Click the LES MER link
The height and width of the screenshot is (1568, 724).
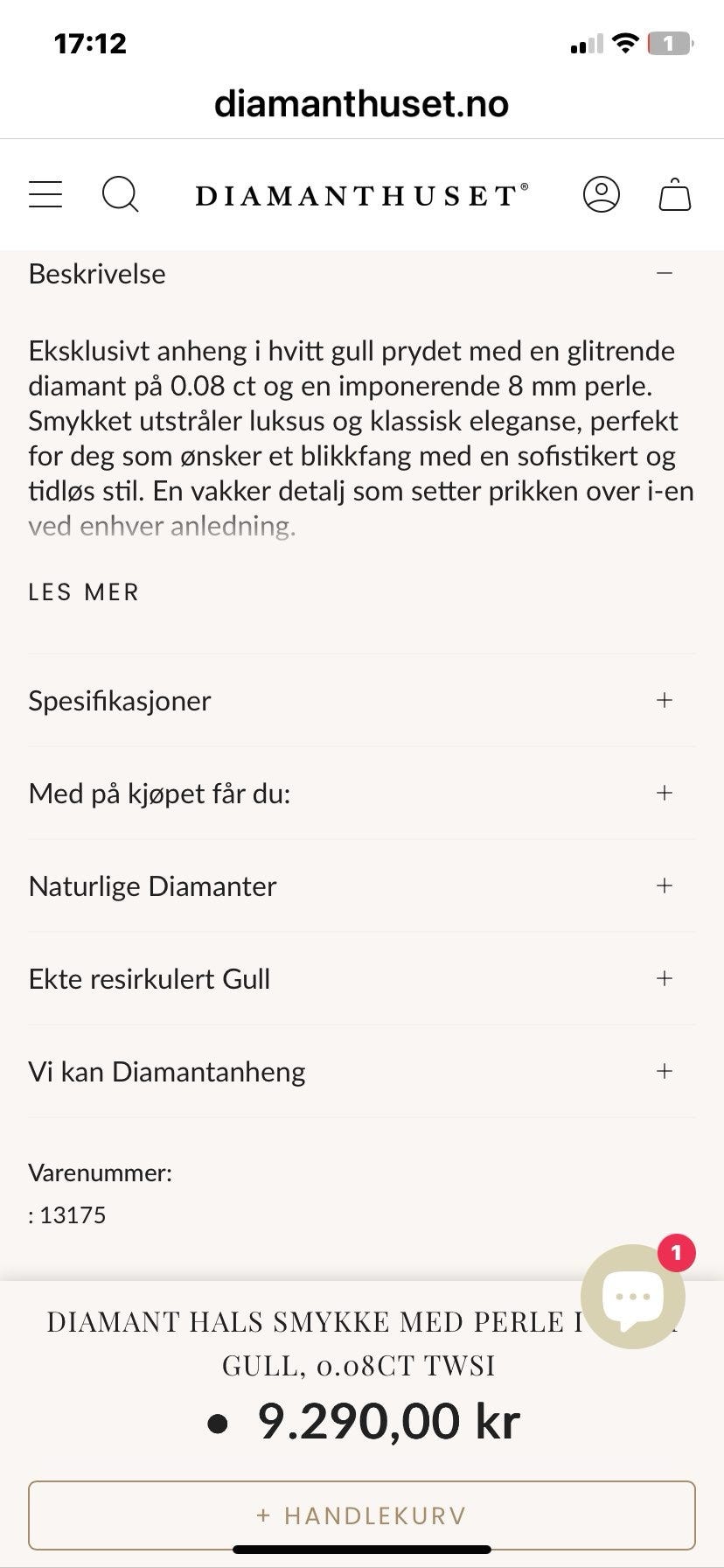point(83,591)
